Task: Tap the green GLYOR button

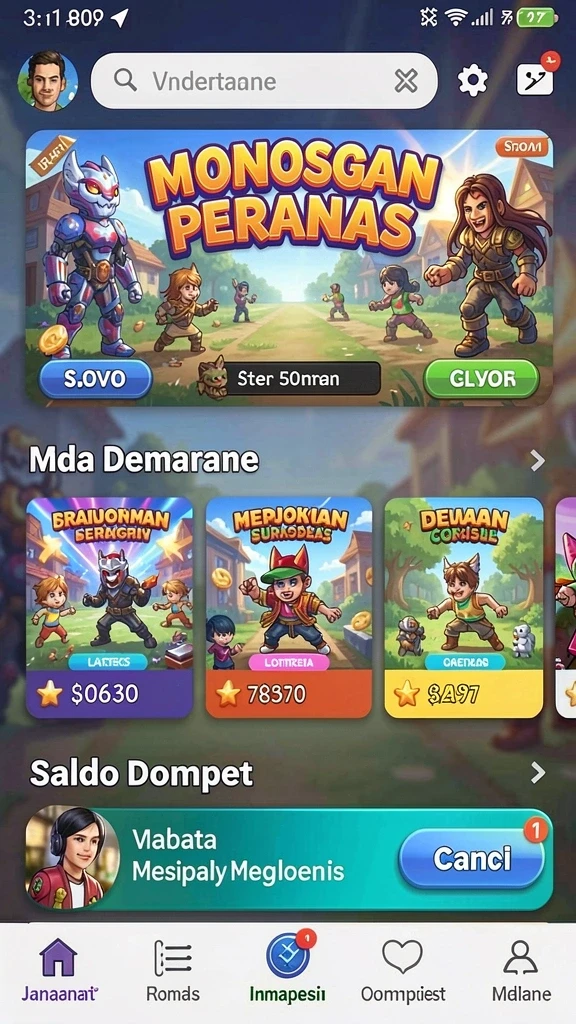Action: tap(481, 379)
